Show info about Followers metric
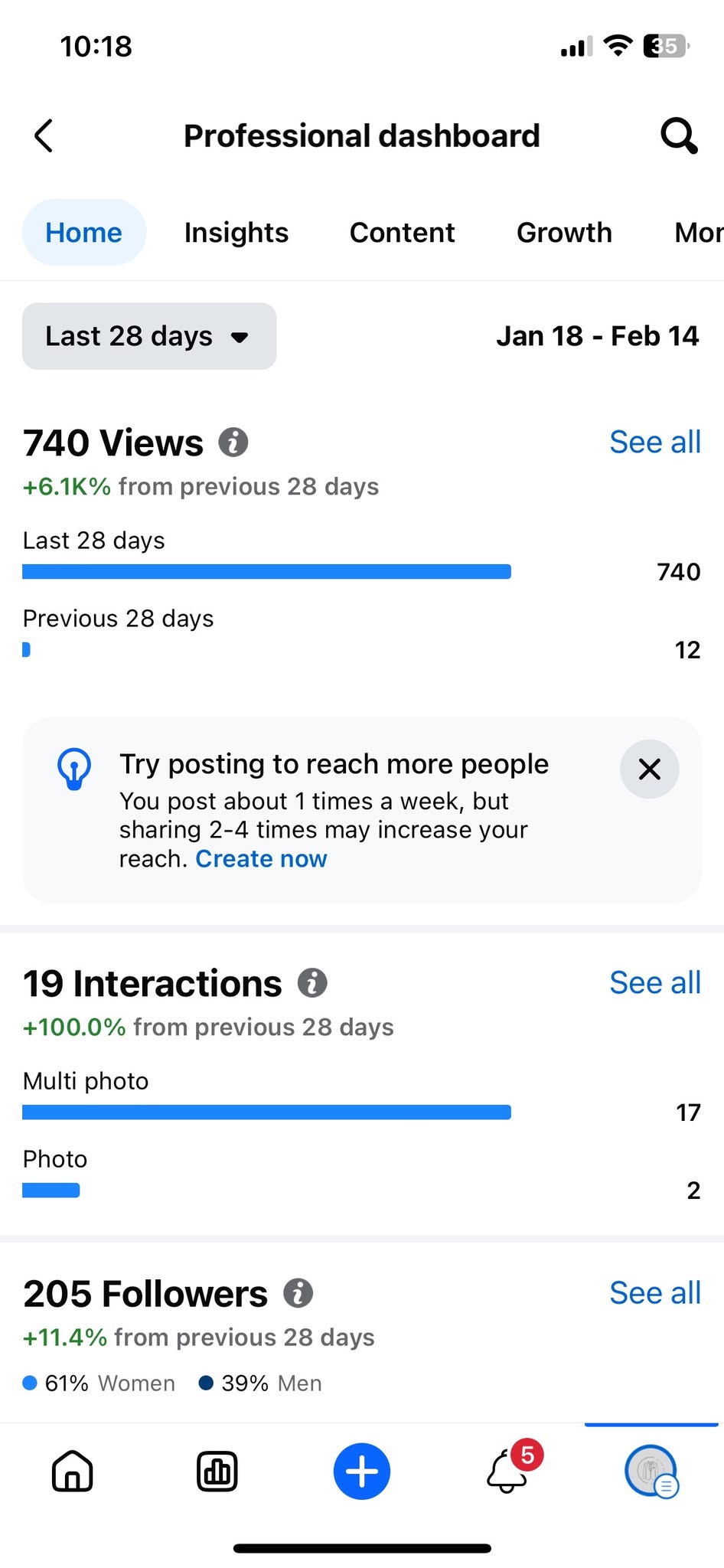724x1568 pixels. pos(298,1293)
